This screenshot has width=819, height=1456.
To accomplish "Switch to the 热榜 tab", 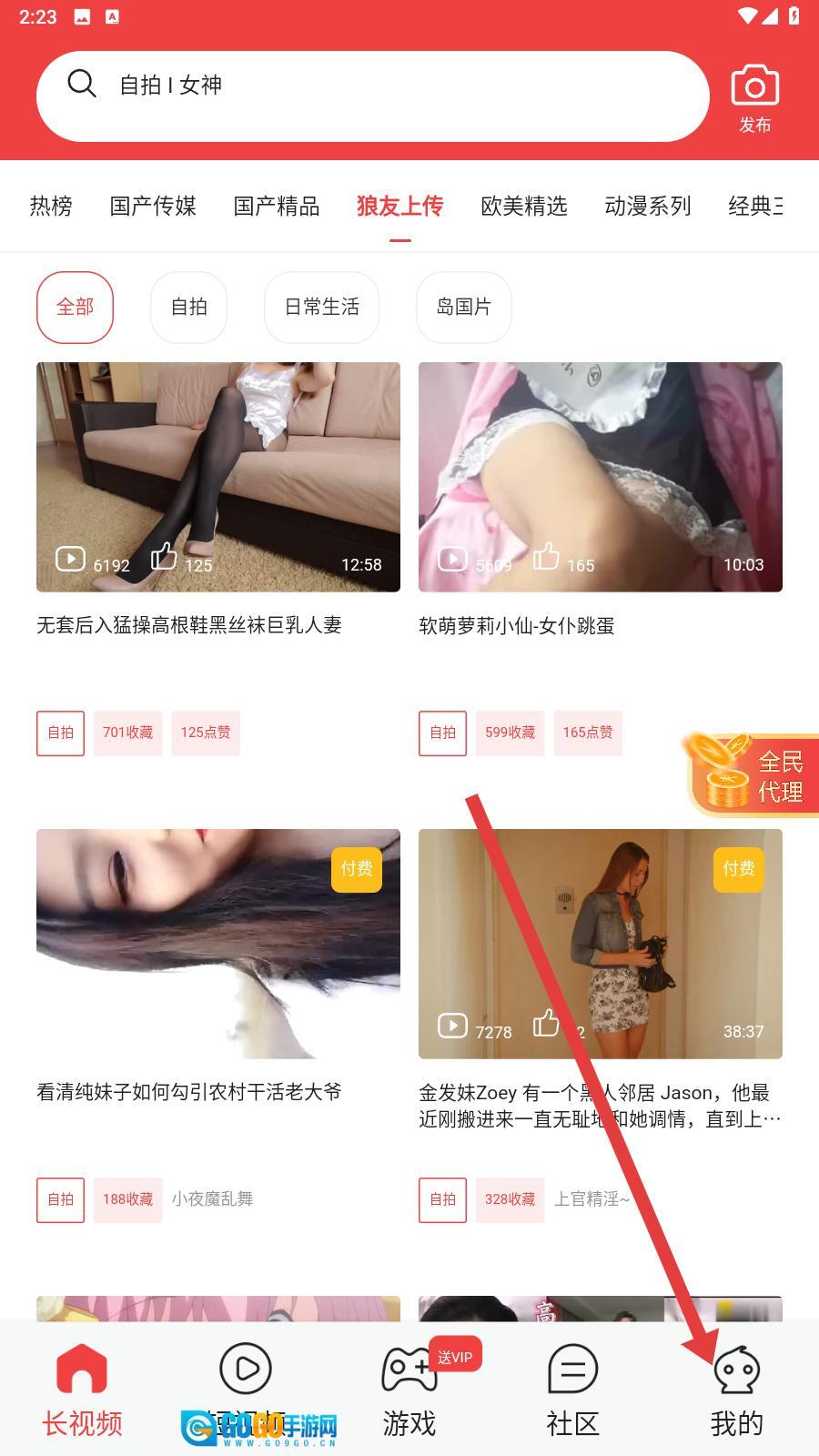I will click(51, 207).
